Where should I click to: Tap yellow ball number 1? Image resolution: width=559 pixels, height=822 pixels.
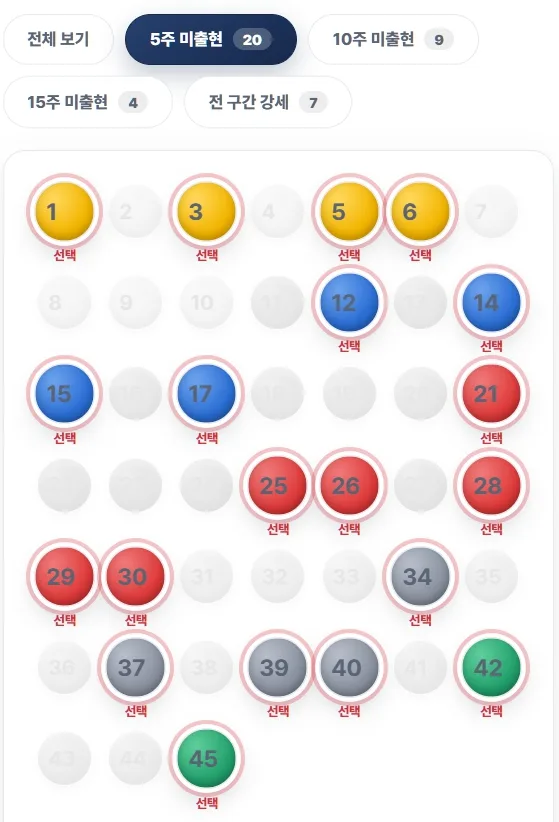click(64, 211)
